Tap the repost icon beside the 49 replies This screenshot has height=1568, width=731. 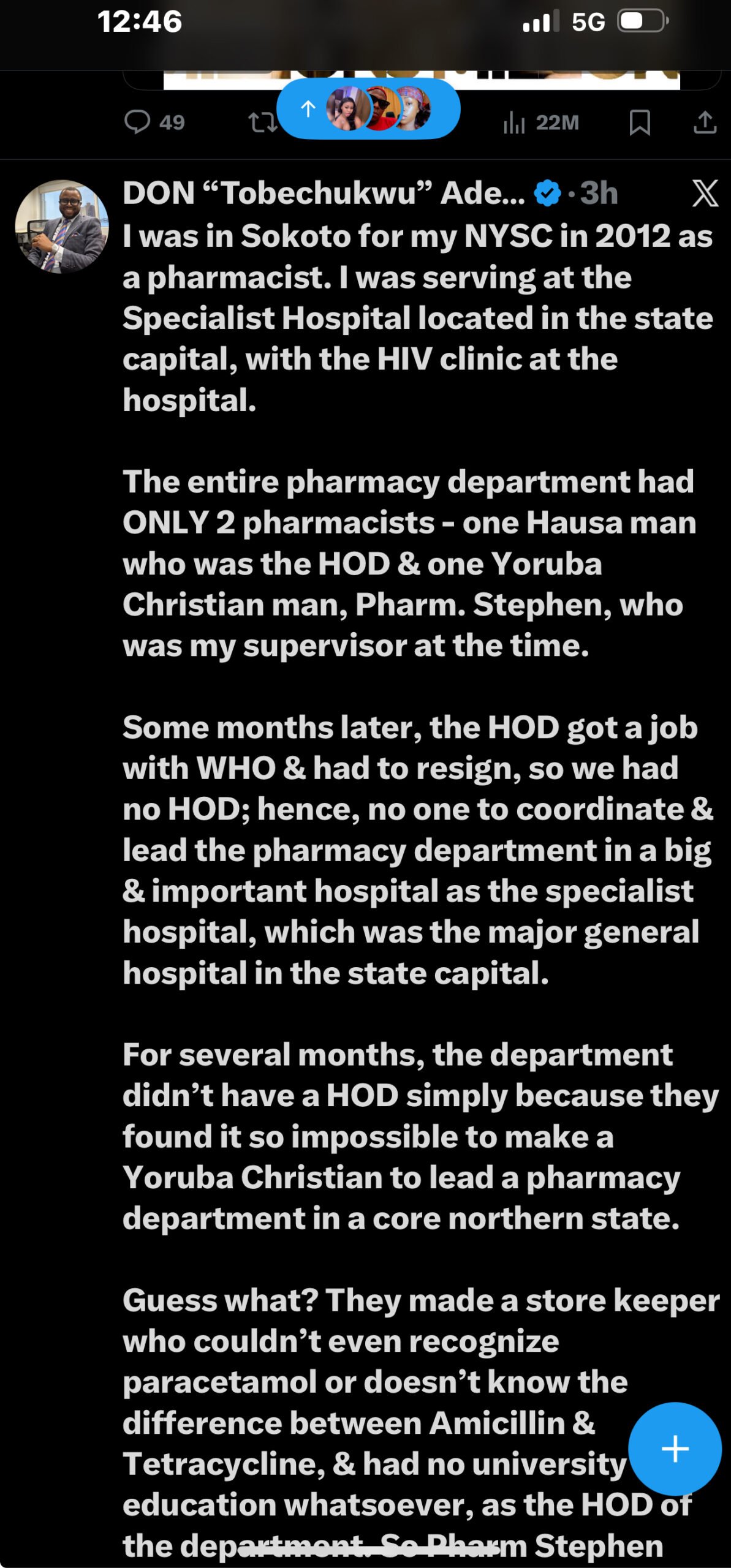[x=262, y=123]
